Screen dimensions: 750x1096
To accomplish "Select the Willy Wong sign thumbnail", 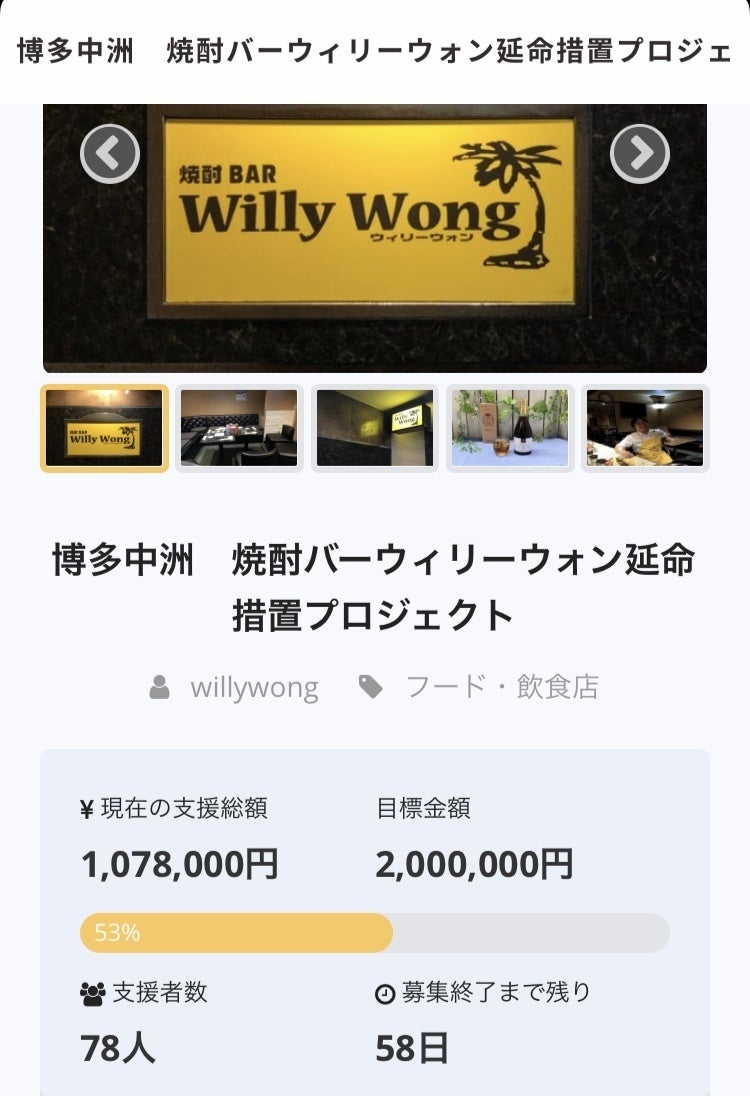I will click(104, 428).
